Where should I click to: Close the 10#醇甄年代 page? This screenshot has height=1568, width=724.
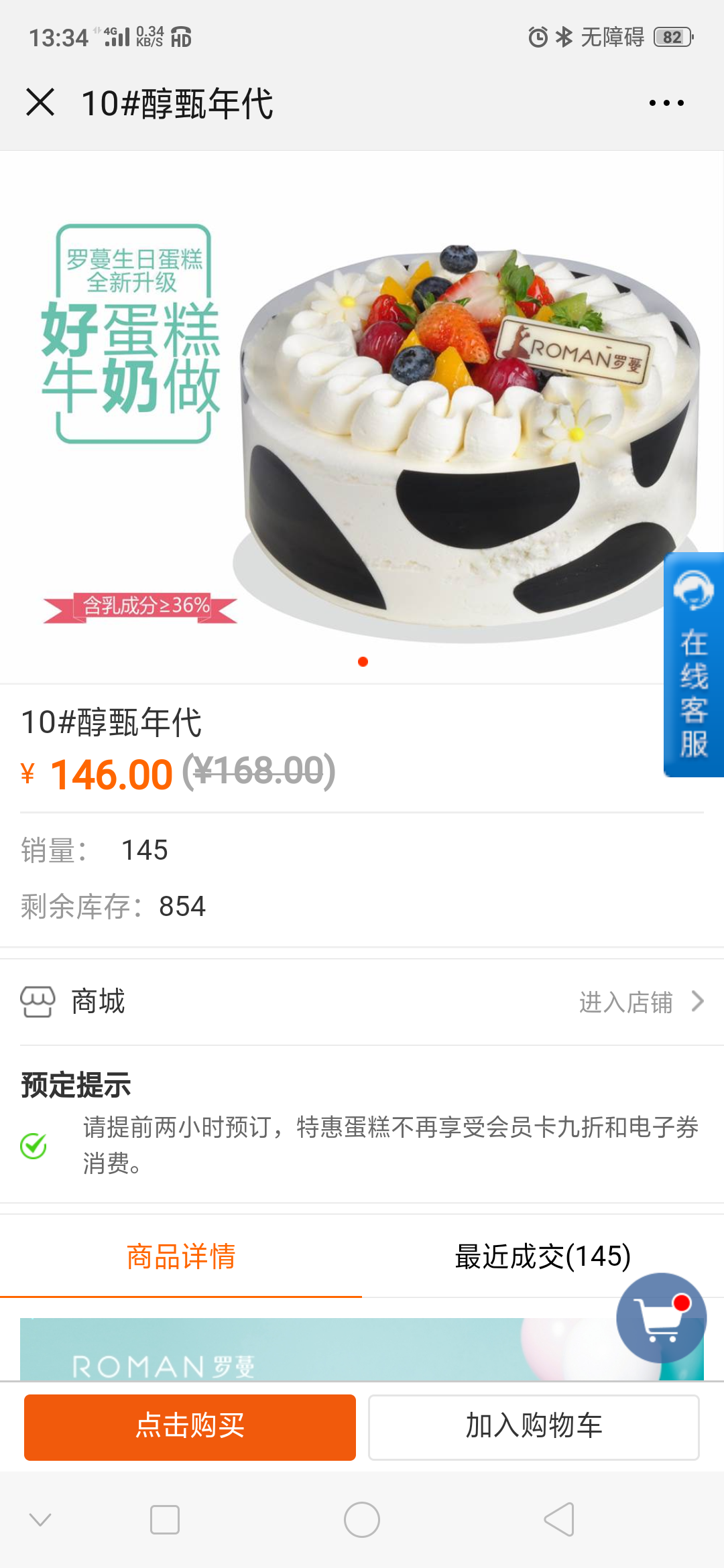tap(40, 103)
